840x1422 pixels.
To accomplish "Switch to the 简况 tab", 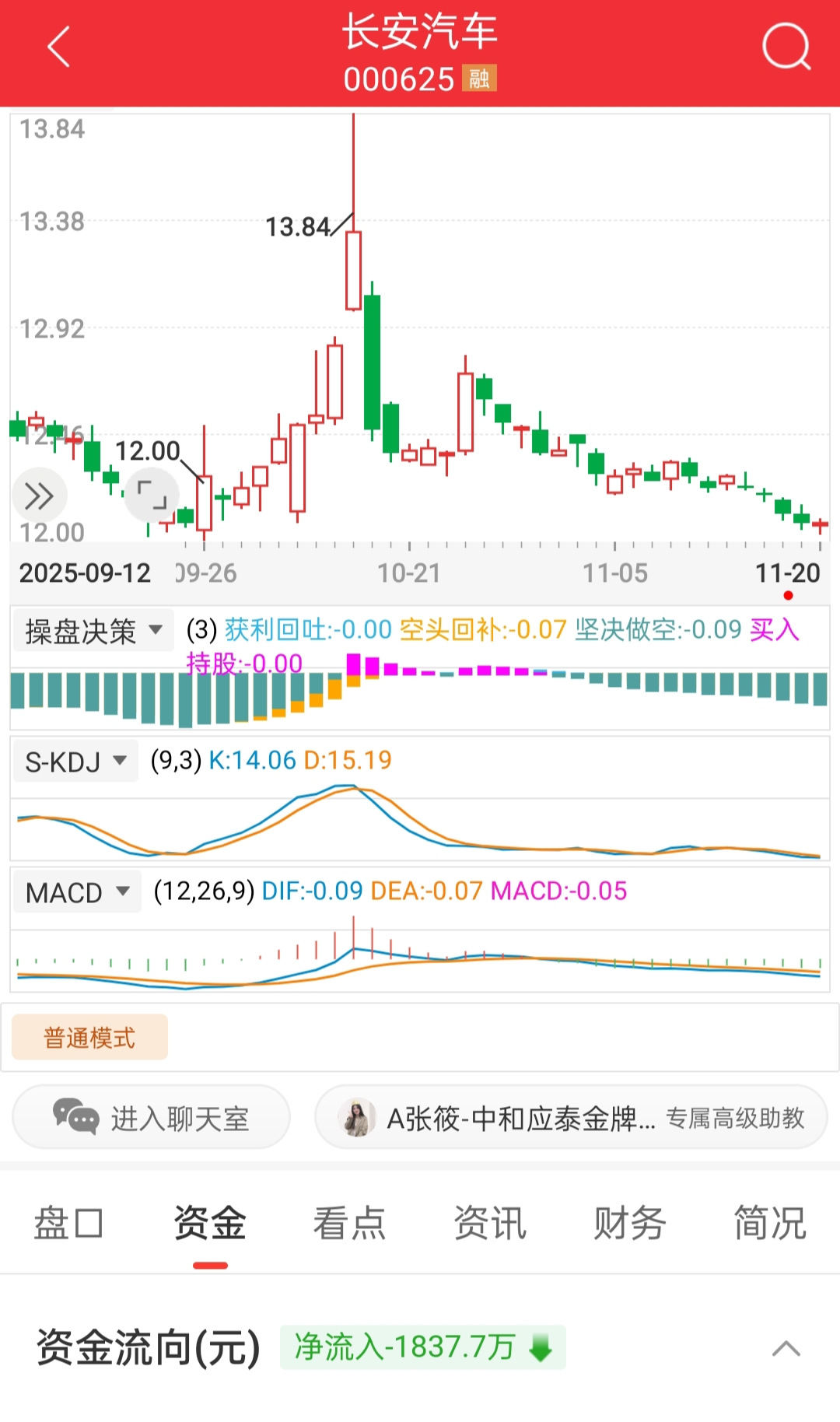I will [x=769, y=1222].
